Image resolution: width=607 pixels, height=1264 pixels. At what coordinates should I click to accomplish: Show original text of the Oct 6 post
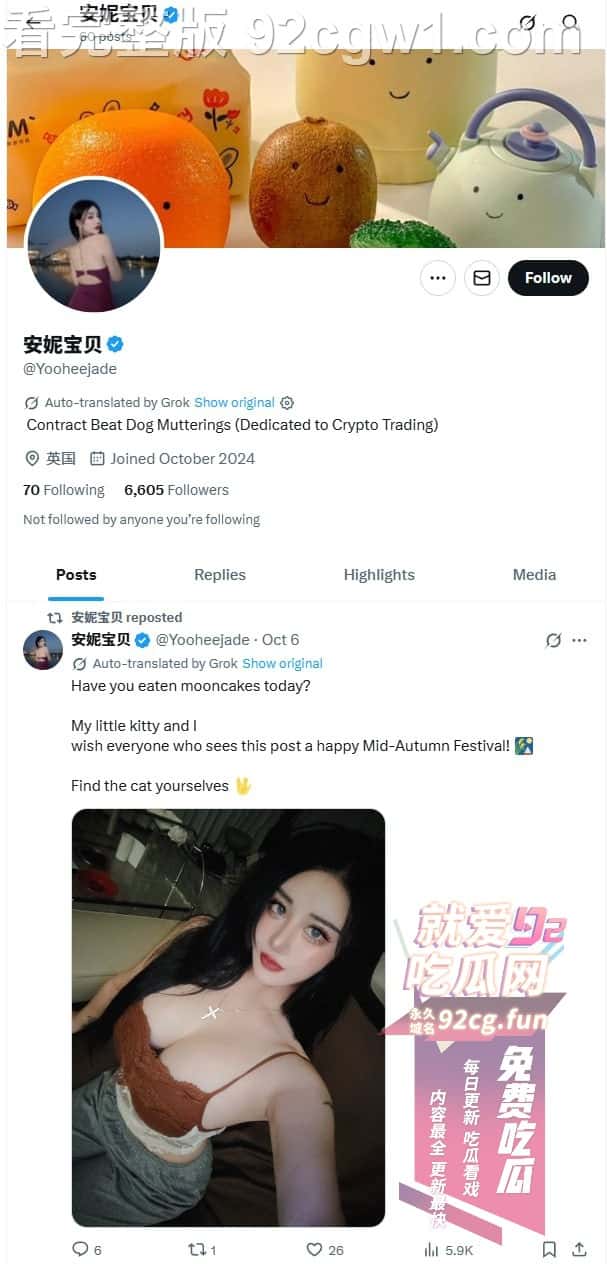(x=282, y=663)
